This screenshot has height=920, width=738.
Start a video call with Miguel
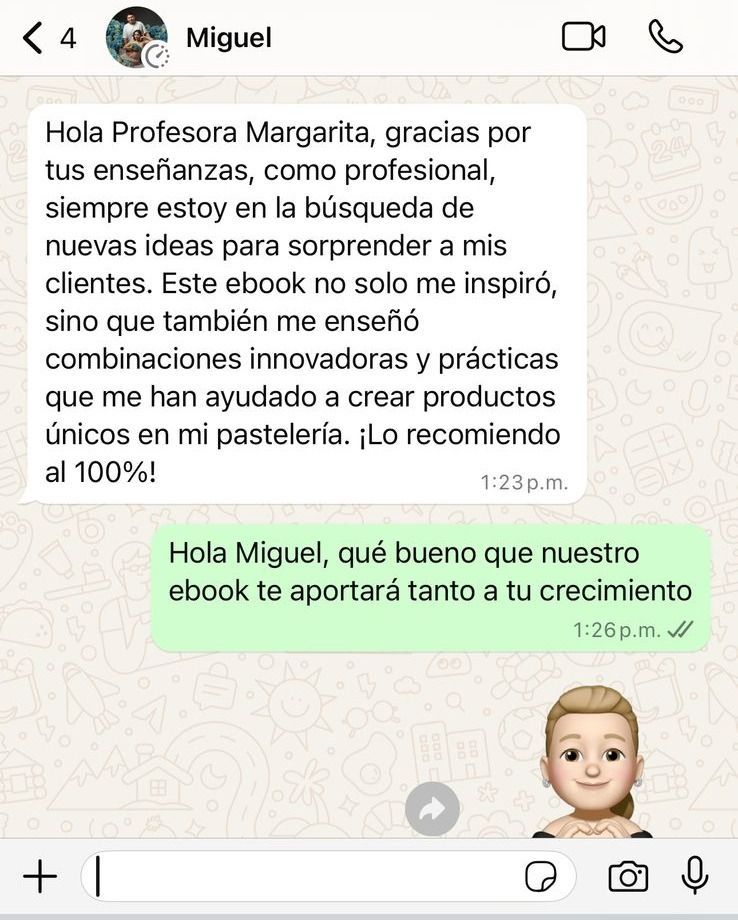pos(583,38)
